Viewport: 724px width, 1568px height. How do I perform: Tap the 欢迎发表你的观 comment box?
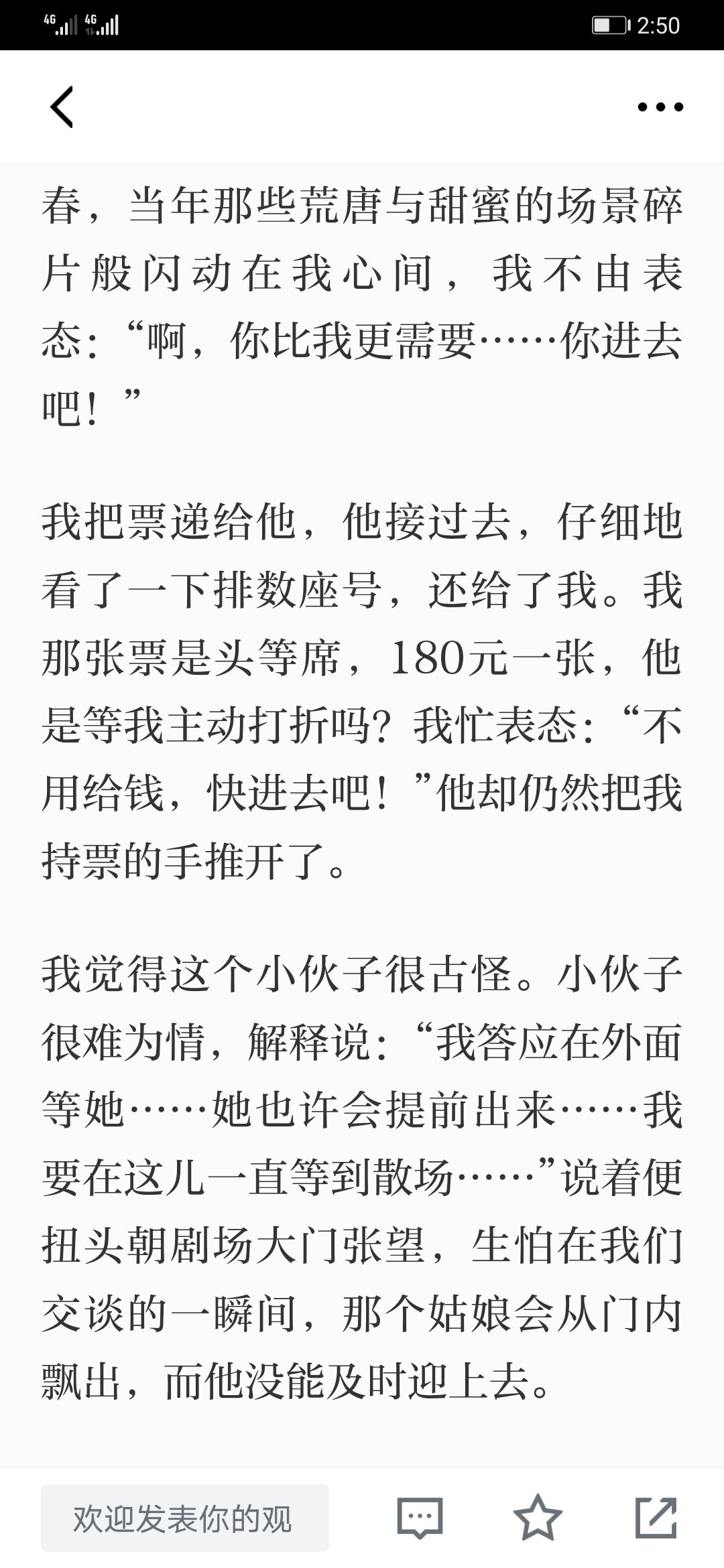tap(184, 1518)
